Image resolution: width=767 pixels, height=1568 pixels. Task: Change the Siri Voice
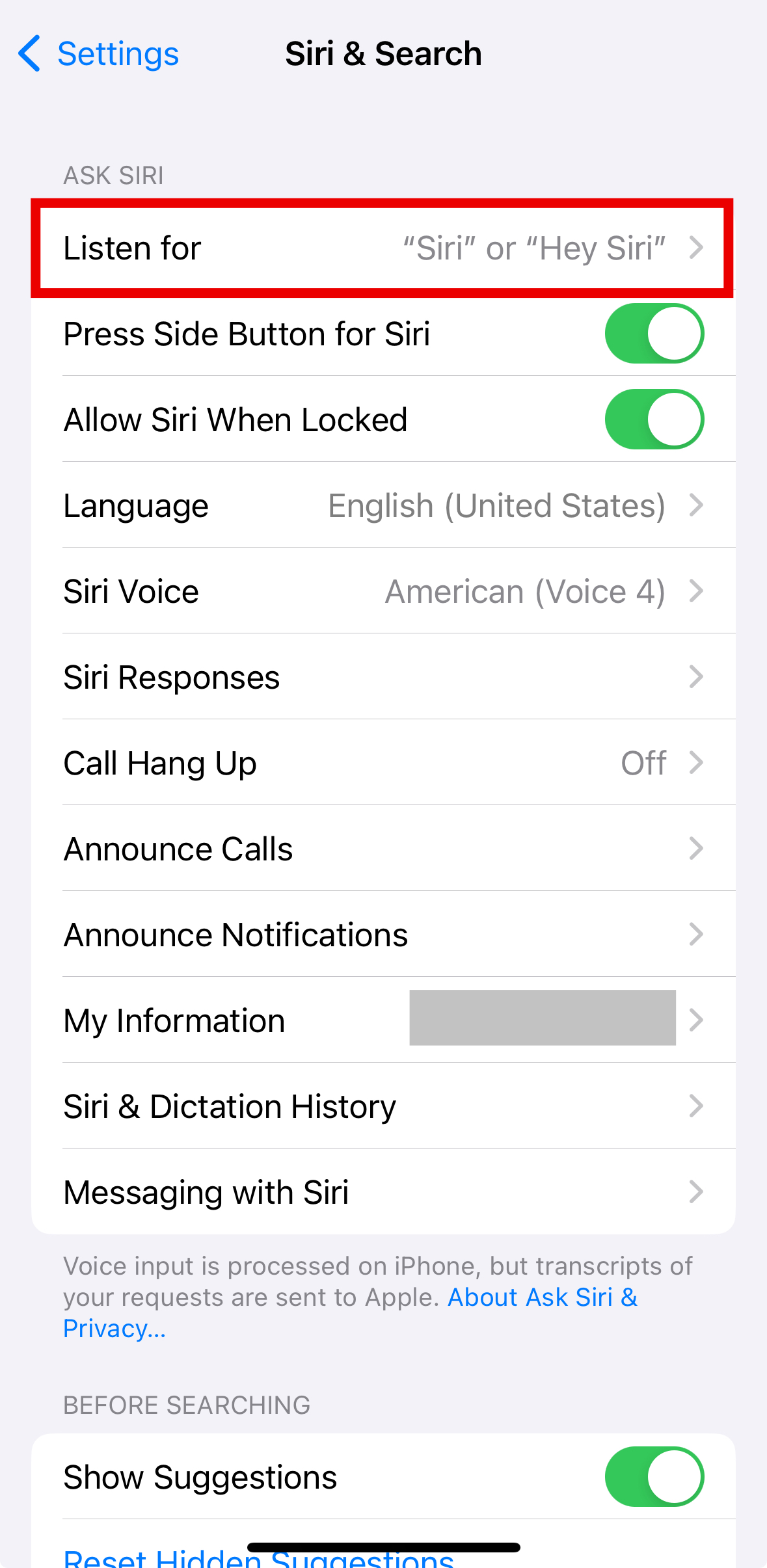pos(383,591)
